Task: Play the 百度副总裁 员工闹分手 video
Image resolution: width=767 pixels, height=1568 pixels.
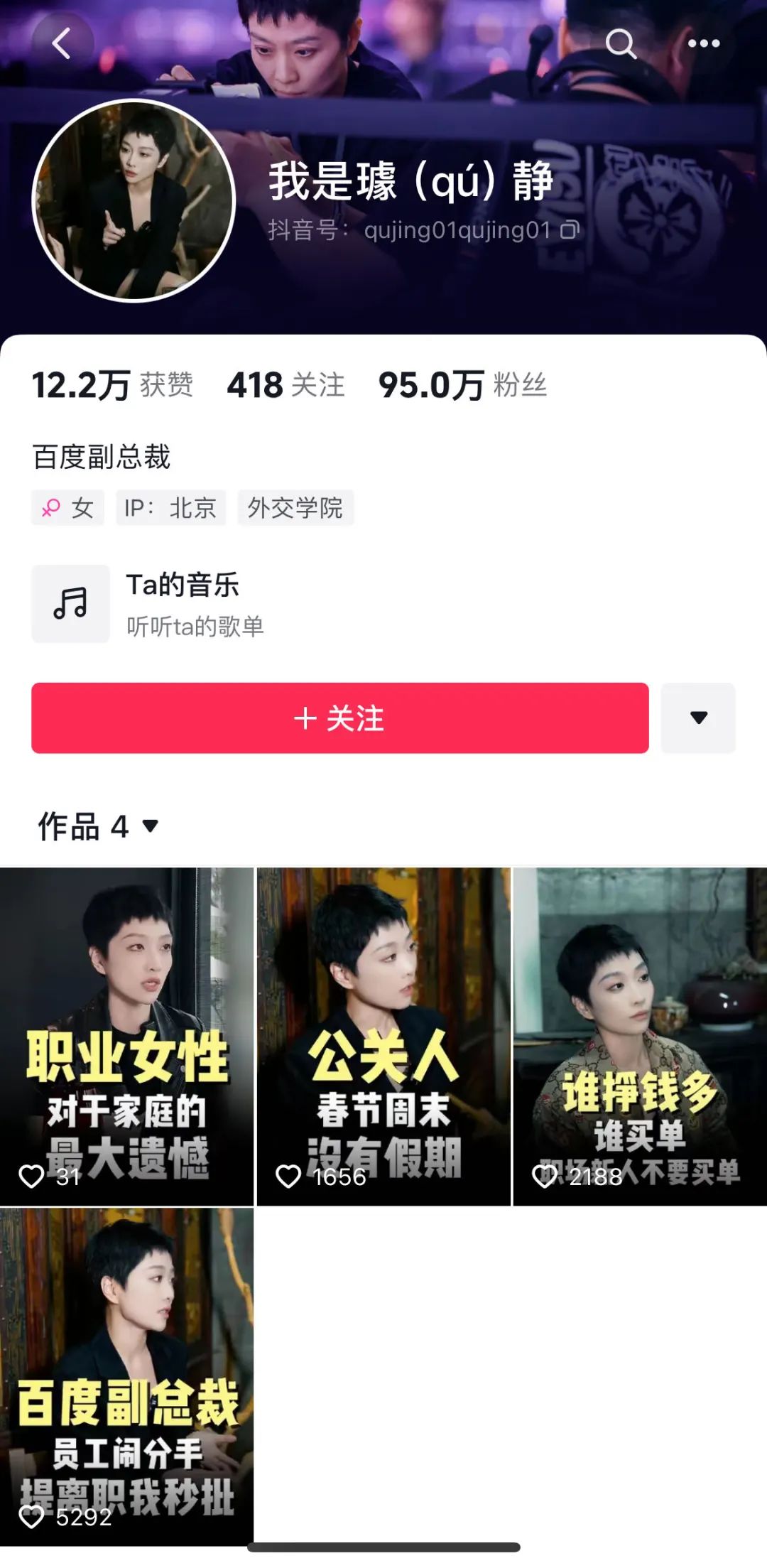Action: coord(126,1375)
